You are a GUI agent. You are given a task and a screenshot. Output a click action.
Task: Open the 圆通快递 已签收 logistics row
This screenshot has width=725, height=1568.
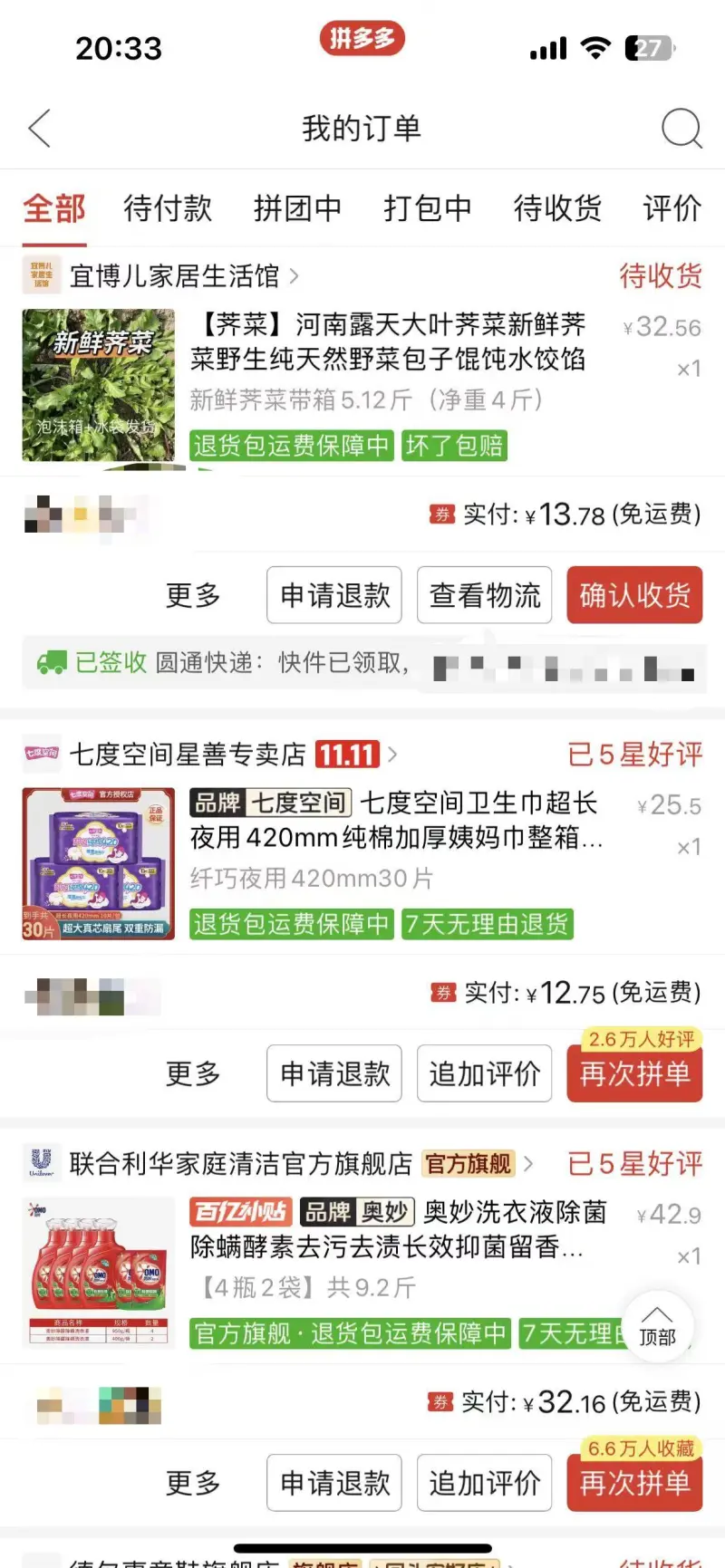pyautogui.click(x=362, y=664)
